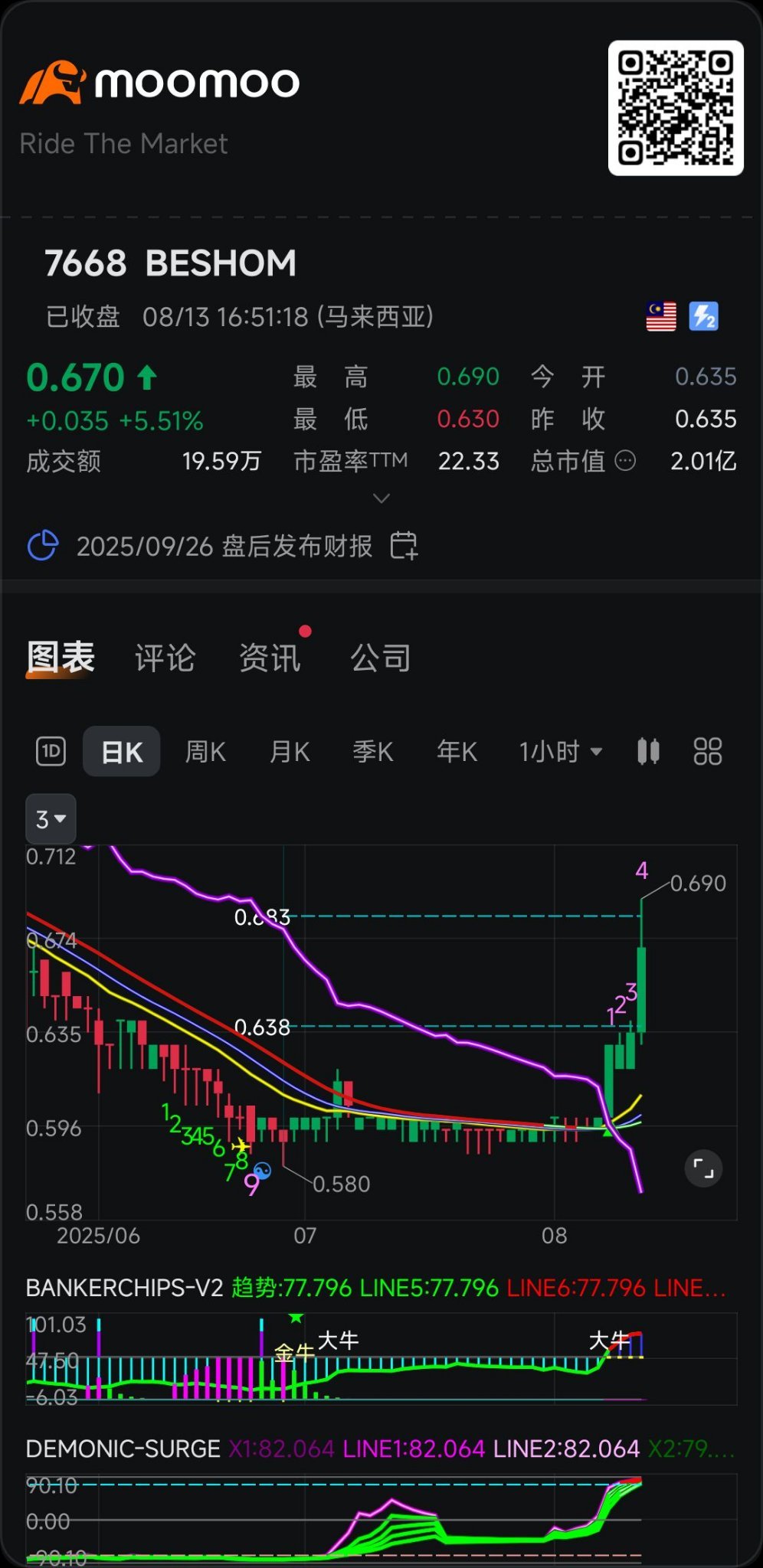The image size is (763, 1568).
Task: Select the 图表 tab
Action: tap(61, 658)
